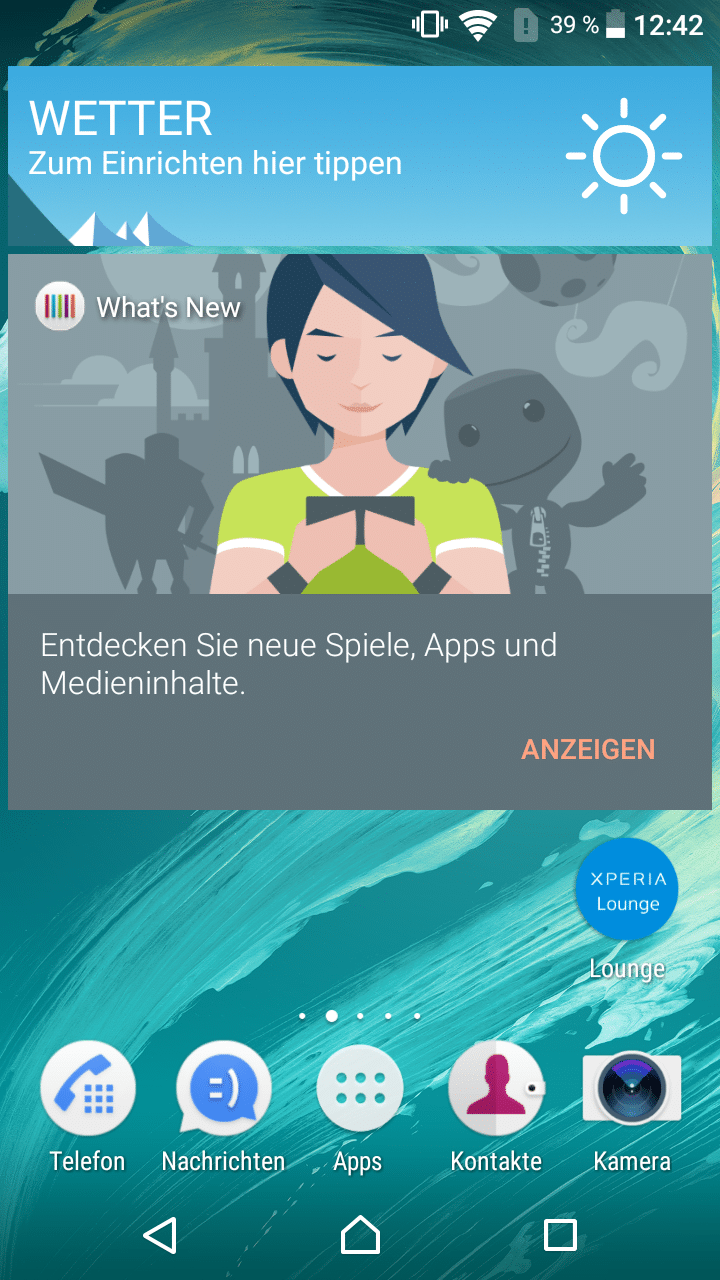Viewport: 720px width, 1280px height.
Task: Launch the Xperia Lounge app
Action: point(627,890)
